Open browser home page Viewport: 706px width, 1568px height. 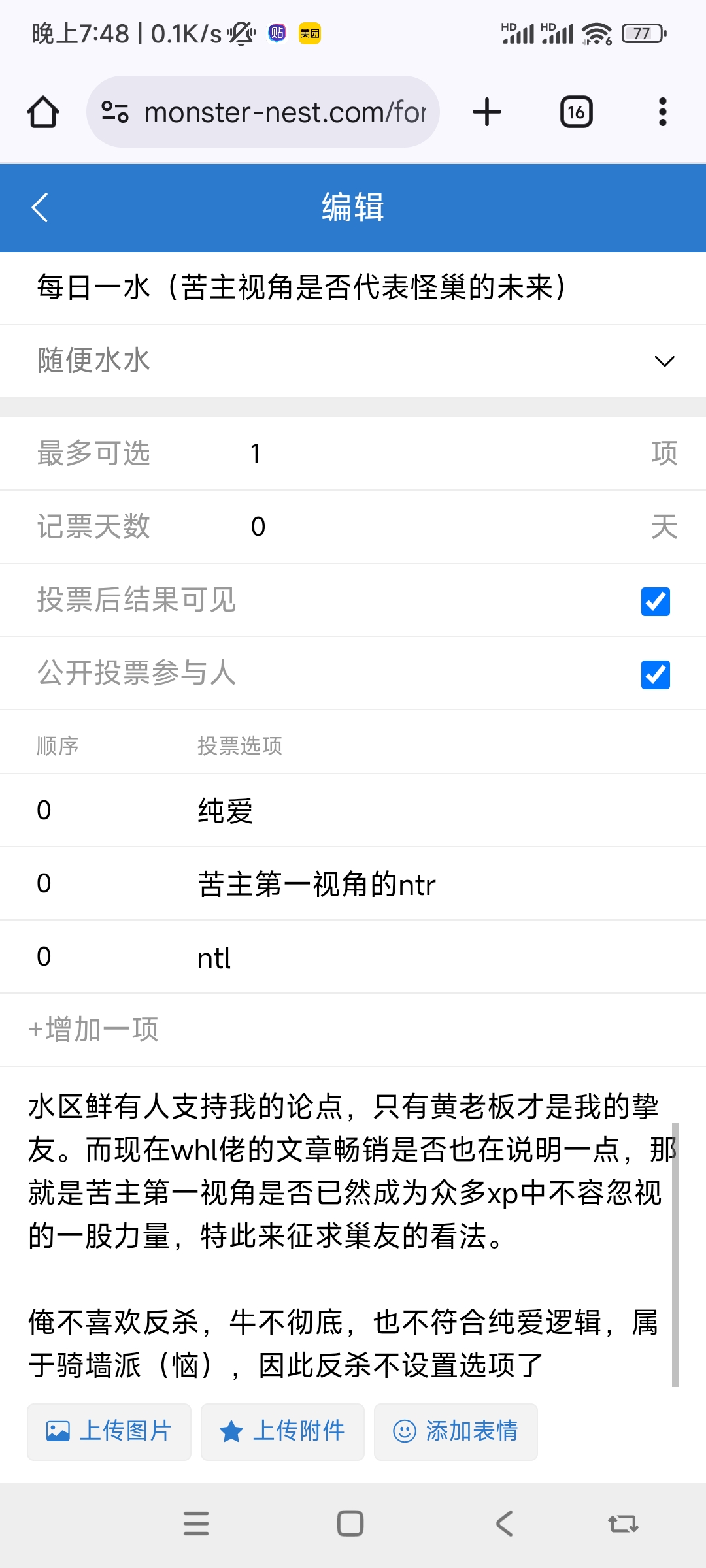tap(43, 112)
